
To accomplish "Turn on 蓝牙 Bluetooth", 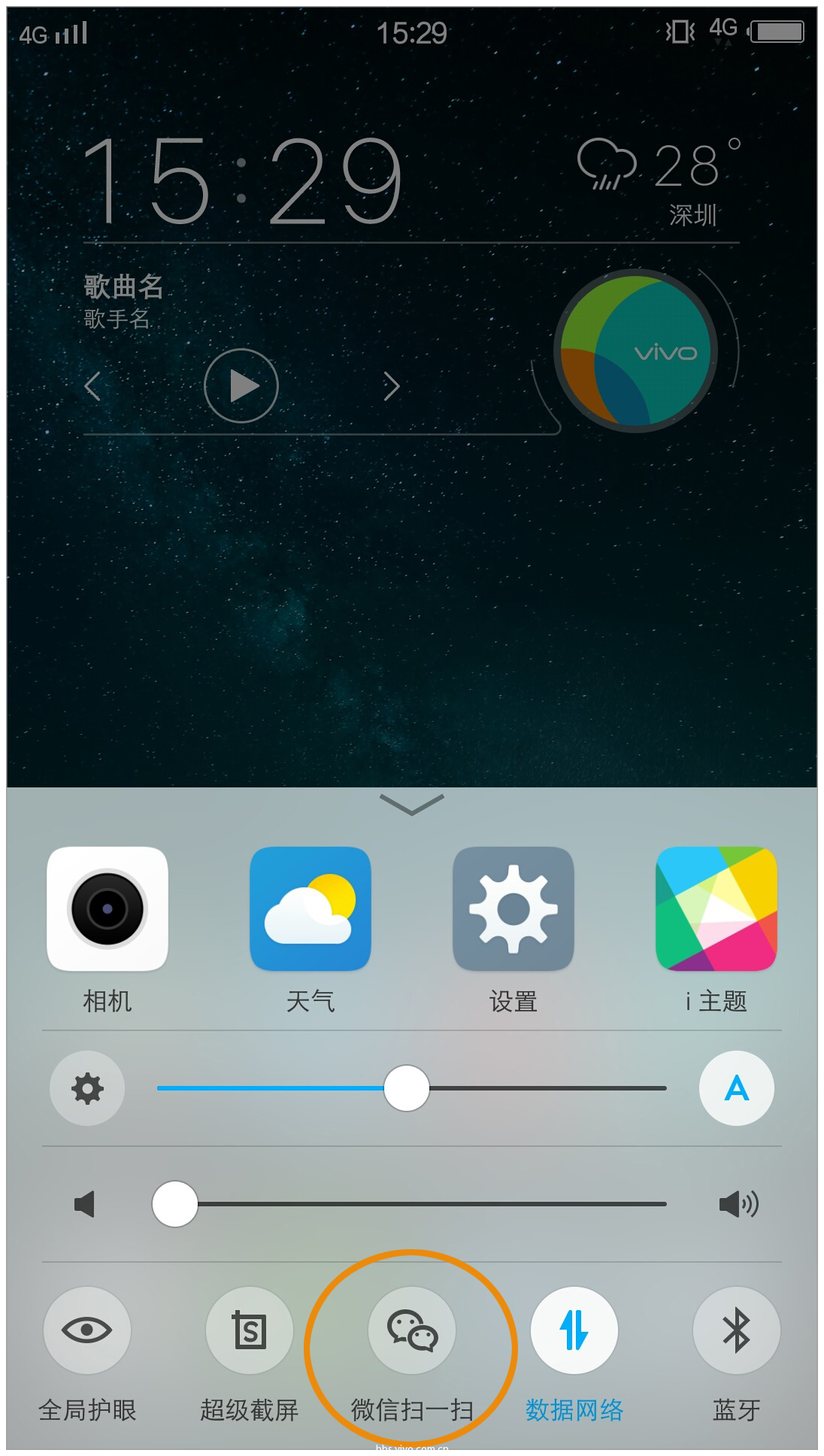I will pos(736,1330).
